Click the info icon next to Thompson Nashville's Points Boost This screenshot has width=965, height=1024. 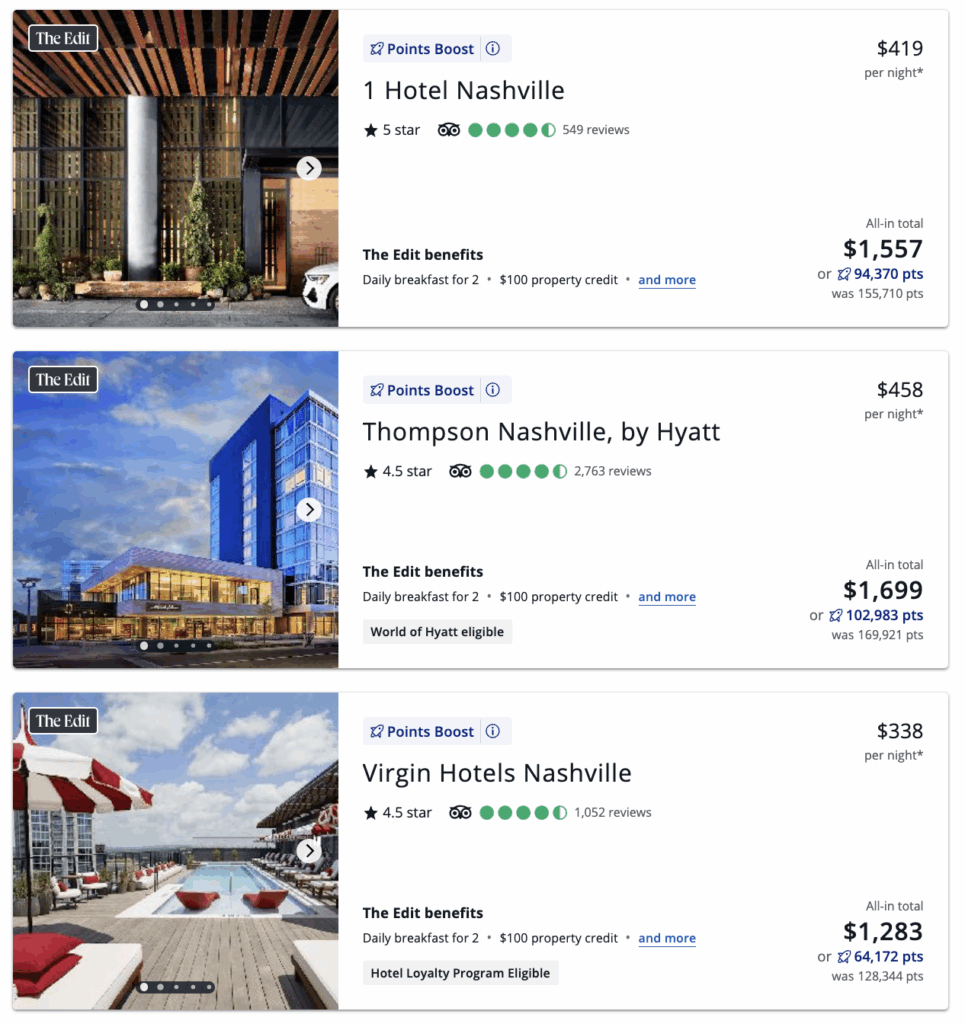click(492, 389)
